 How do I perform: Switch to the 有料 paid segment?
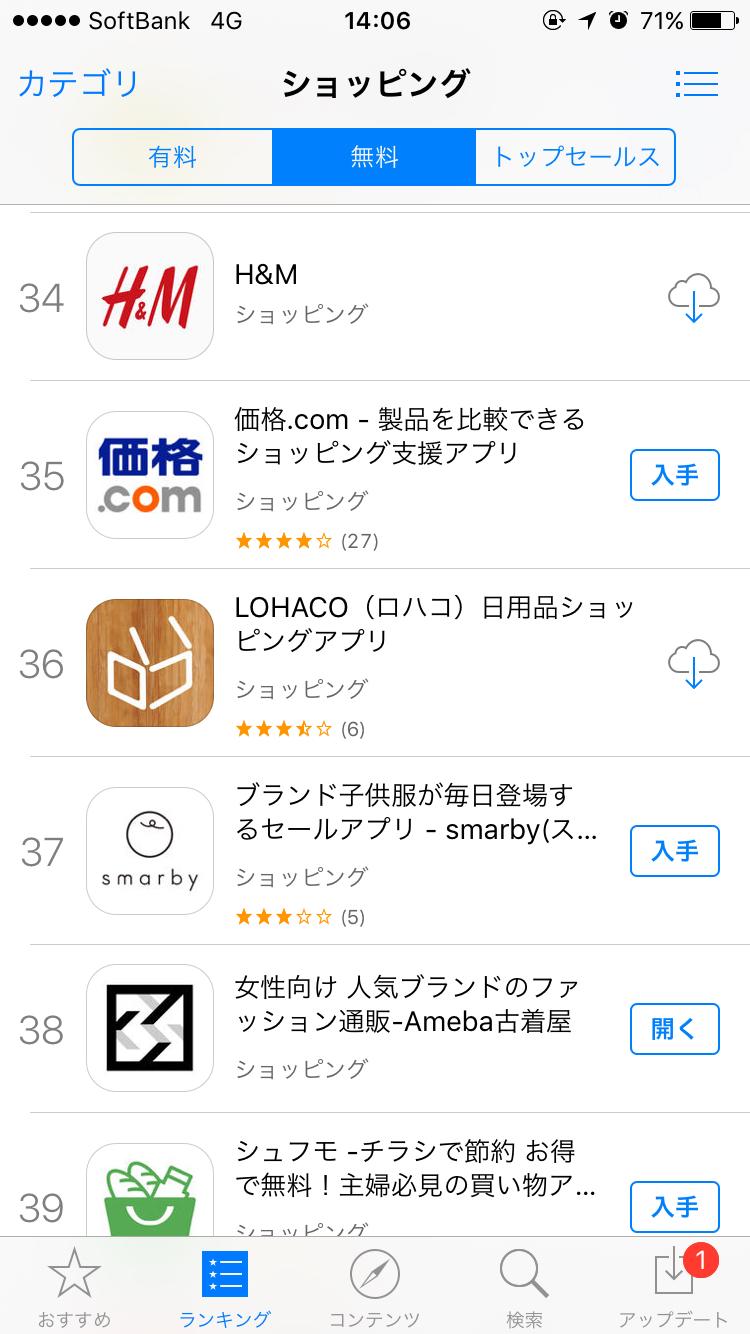tap(173, 157)
